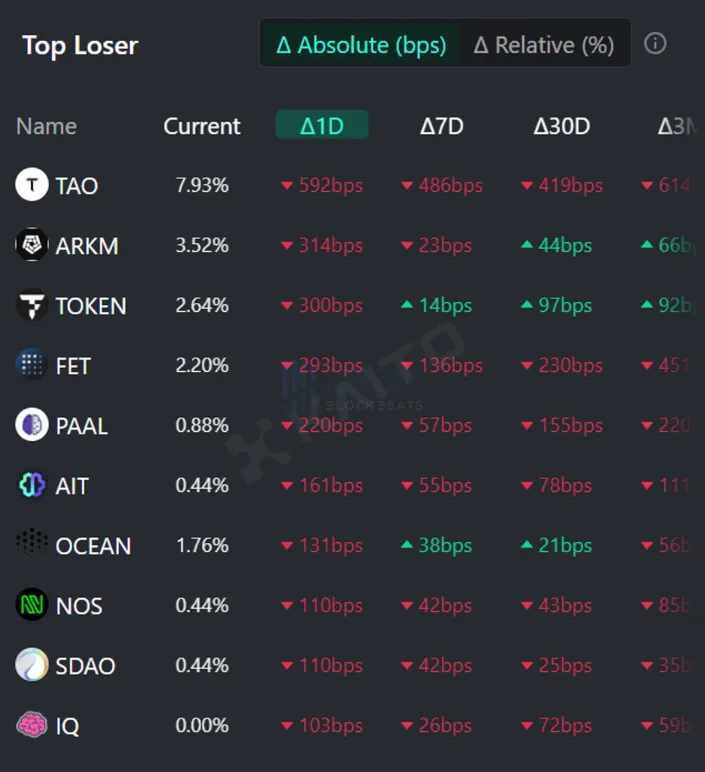The width and height of the screenshot is (705, 772).
Task: Open the ARKM row
Action: pyautogui.click(x=86, y=245)
